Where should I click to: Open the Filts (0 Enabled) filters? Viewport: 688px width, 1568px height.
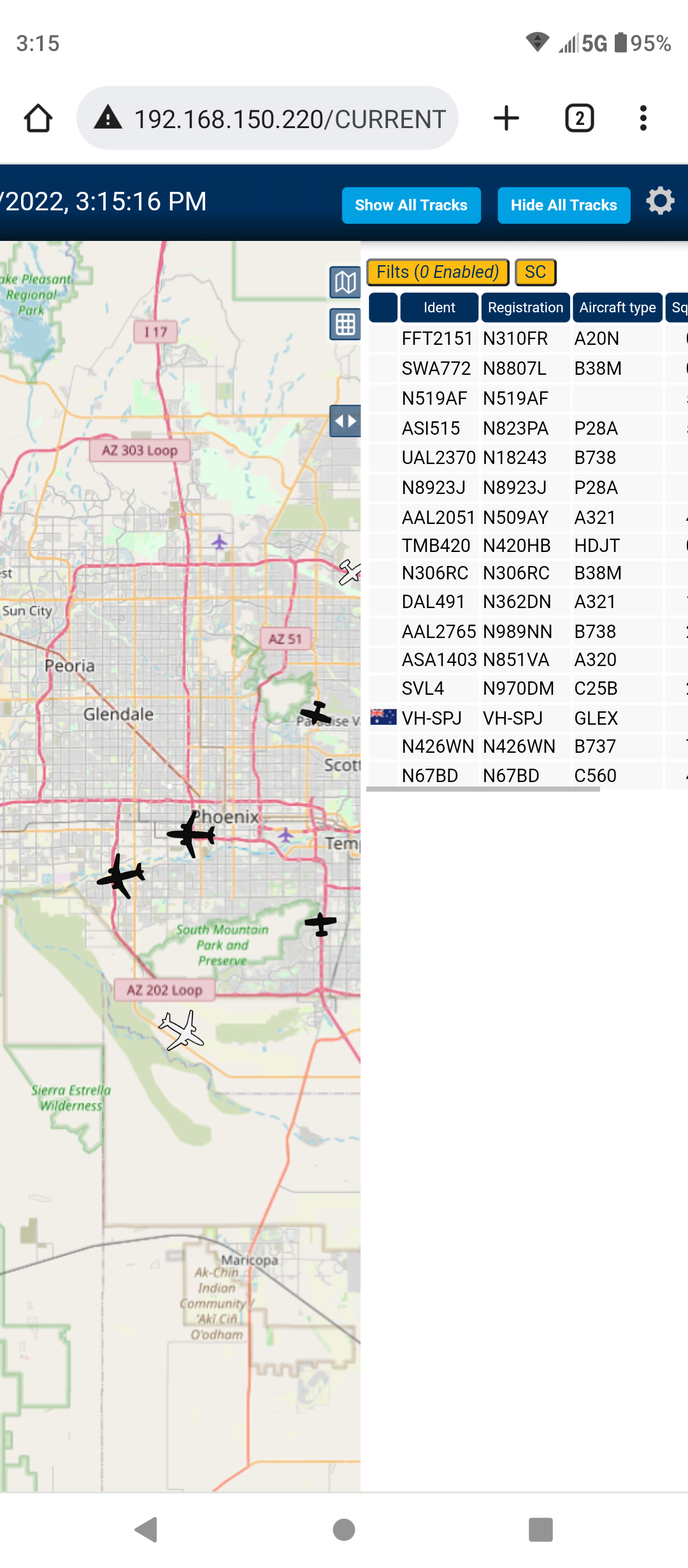(438, 272)
